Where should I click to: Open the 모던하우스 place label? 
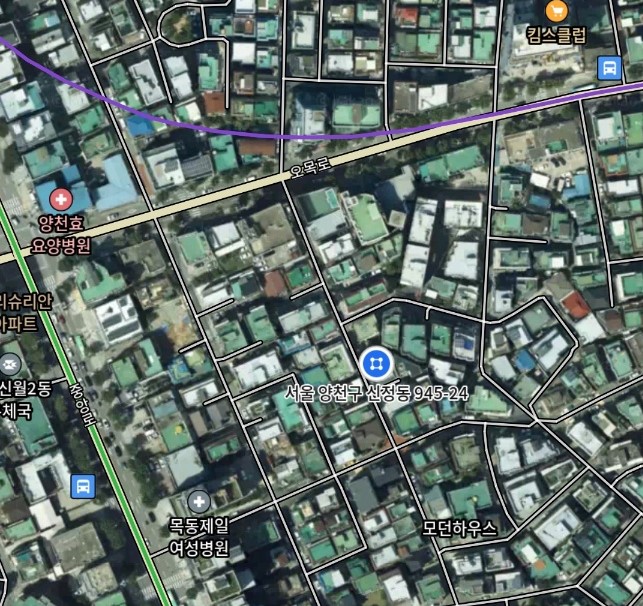coord(459,528)
